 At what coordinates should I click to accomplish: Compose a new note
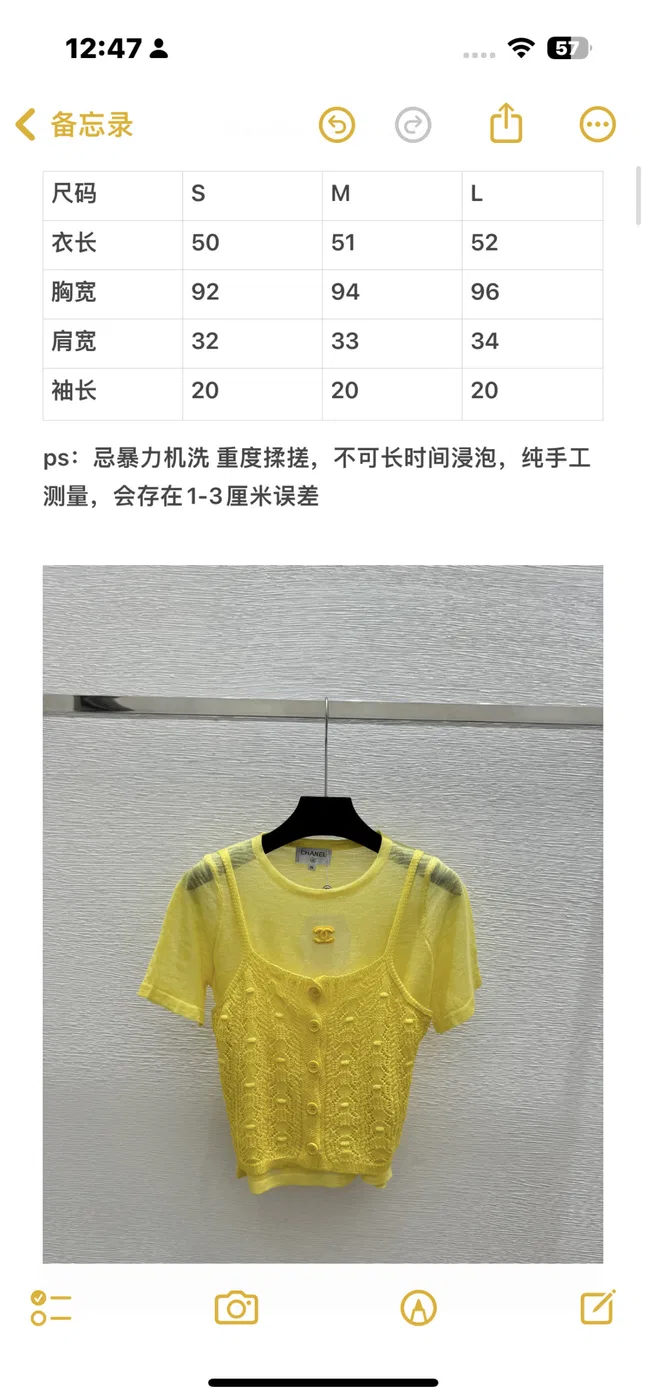pyautogui.click(x=597, y=1306)
